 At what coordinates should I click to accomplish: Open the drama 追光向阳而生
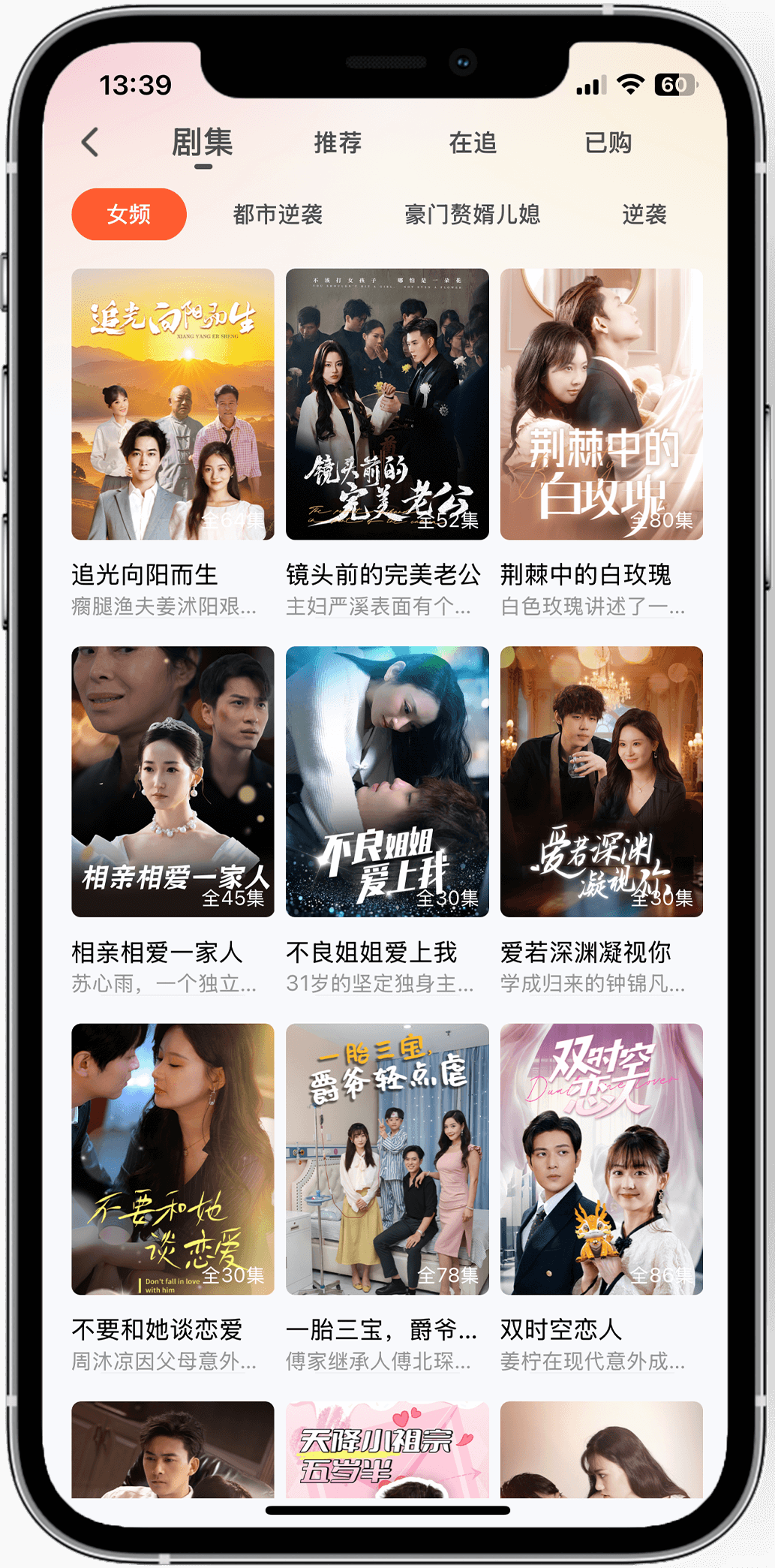click(173, 404)
